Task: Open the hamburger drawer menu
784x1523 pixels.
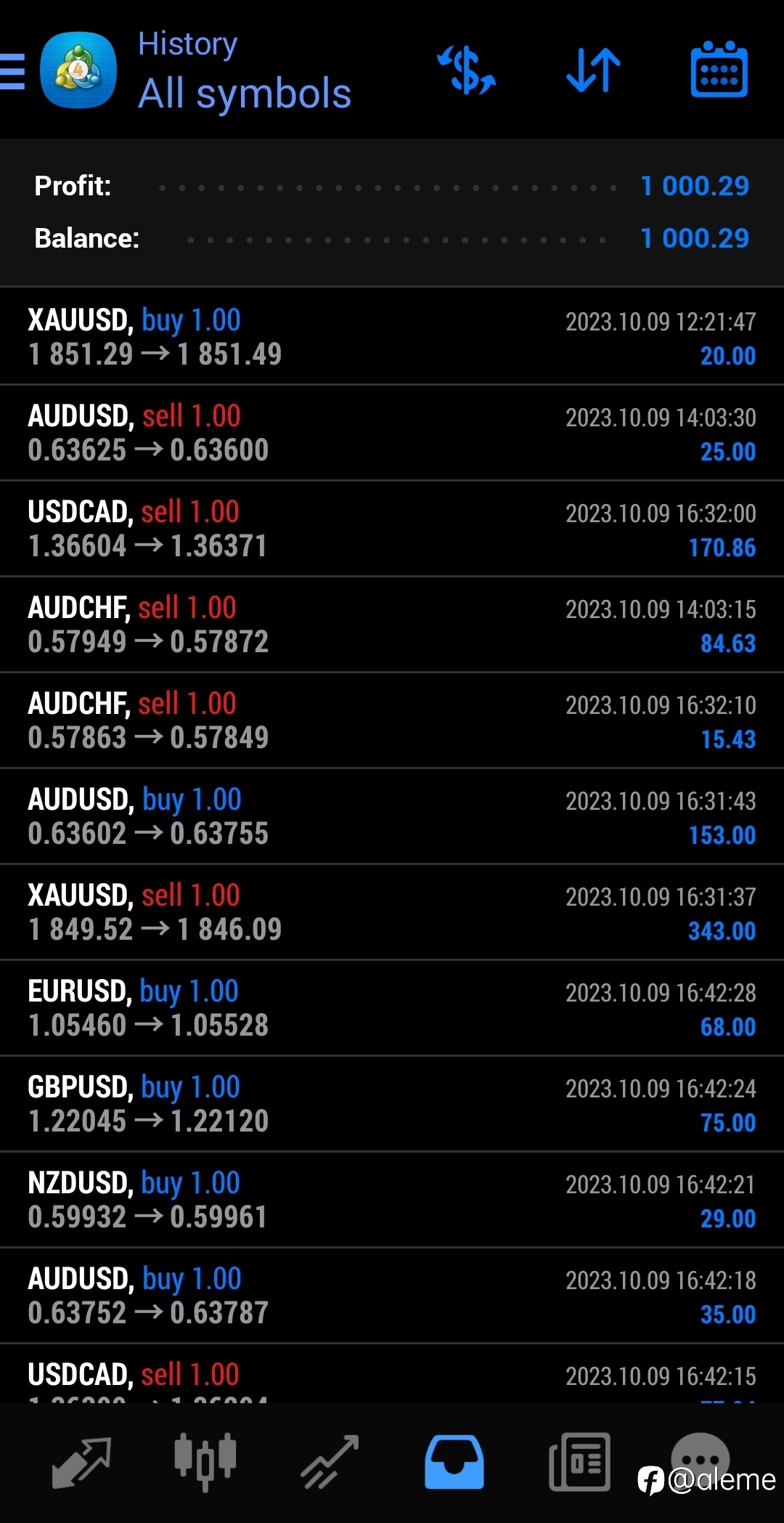Action: (12, 72)
